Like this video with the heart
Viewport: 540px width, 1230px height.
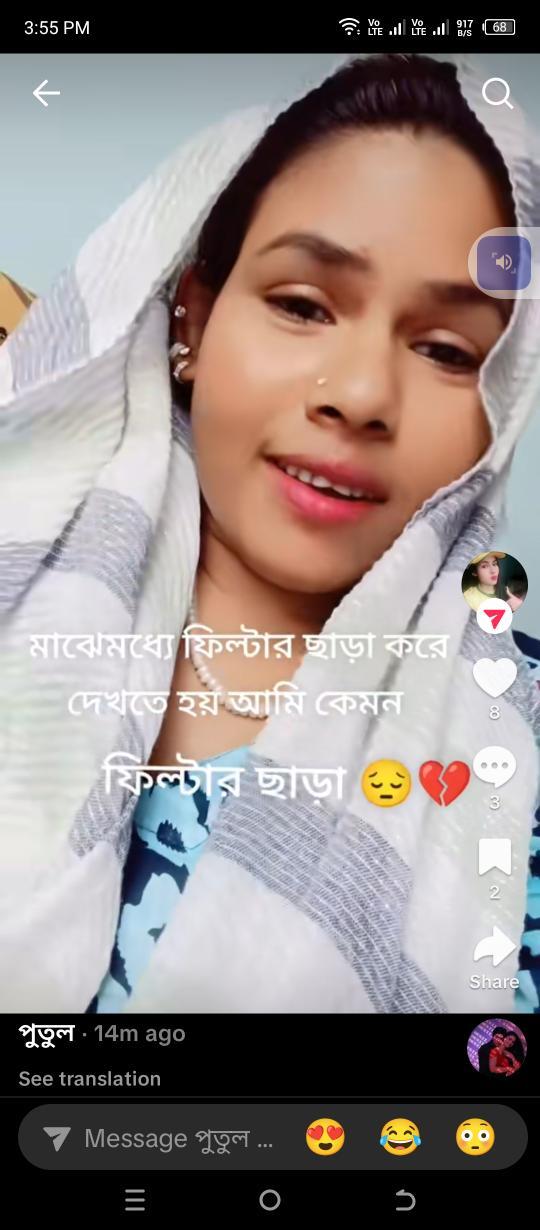pos(494,678)
